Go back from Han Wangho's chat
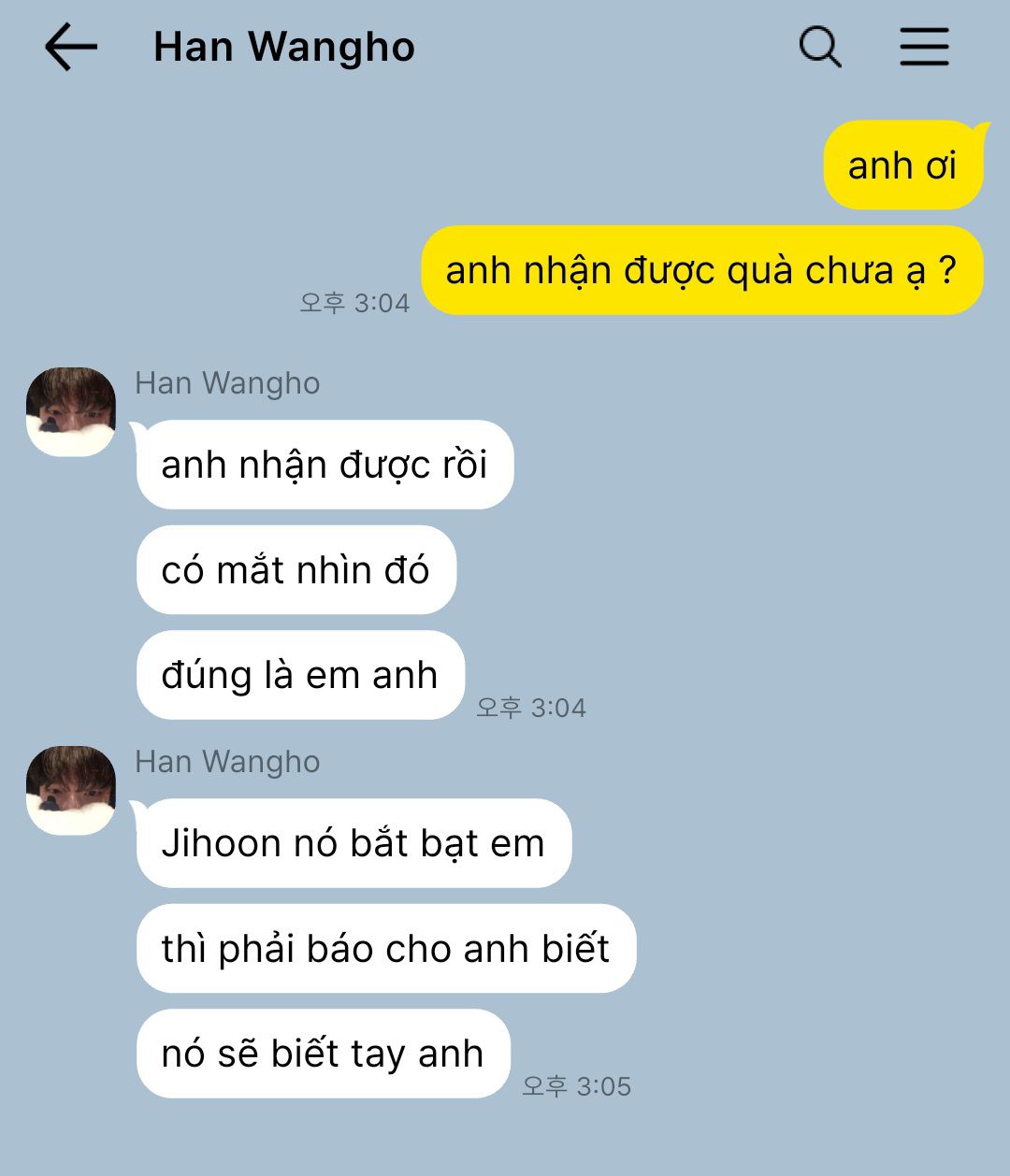1010x1176 pixels. (71, 47)
